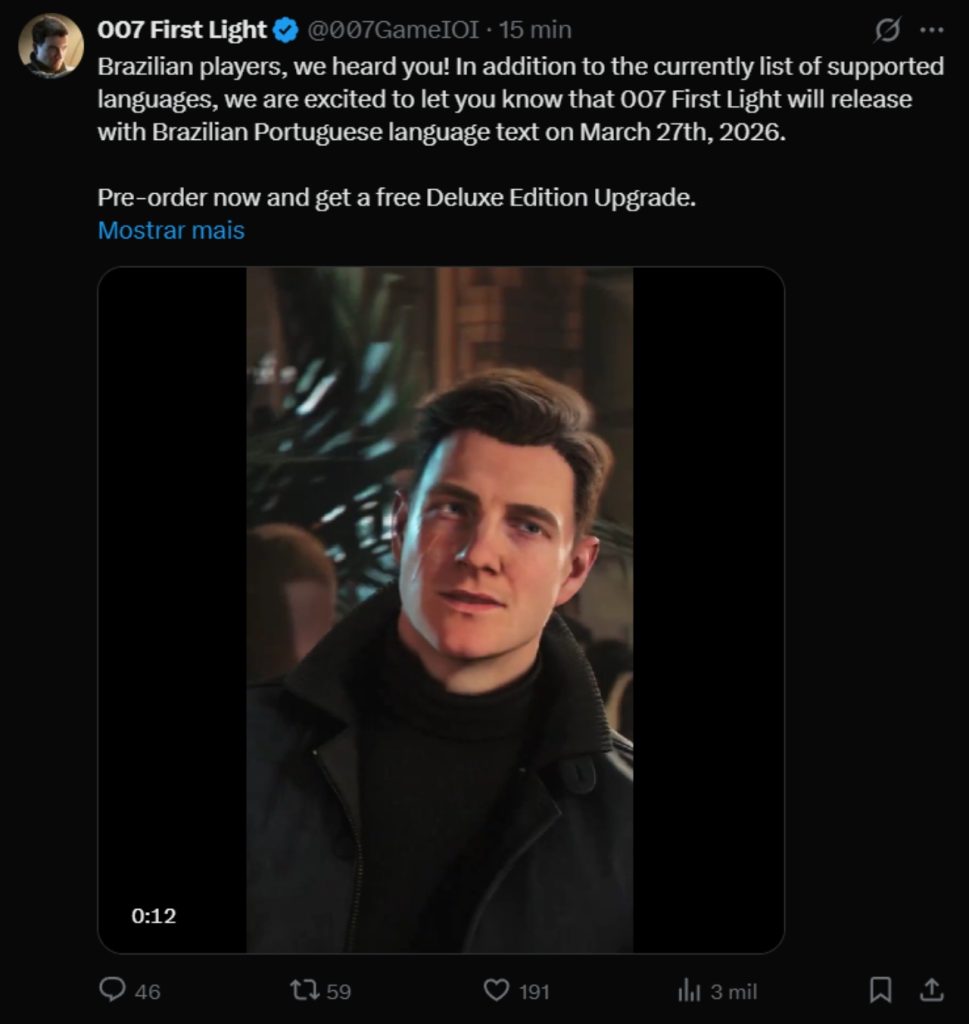Screen dimensions: 969x1024
Task: Like the 007 First Light post
Action: [x=497, y=990]
